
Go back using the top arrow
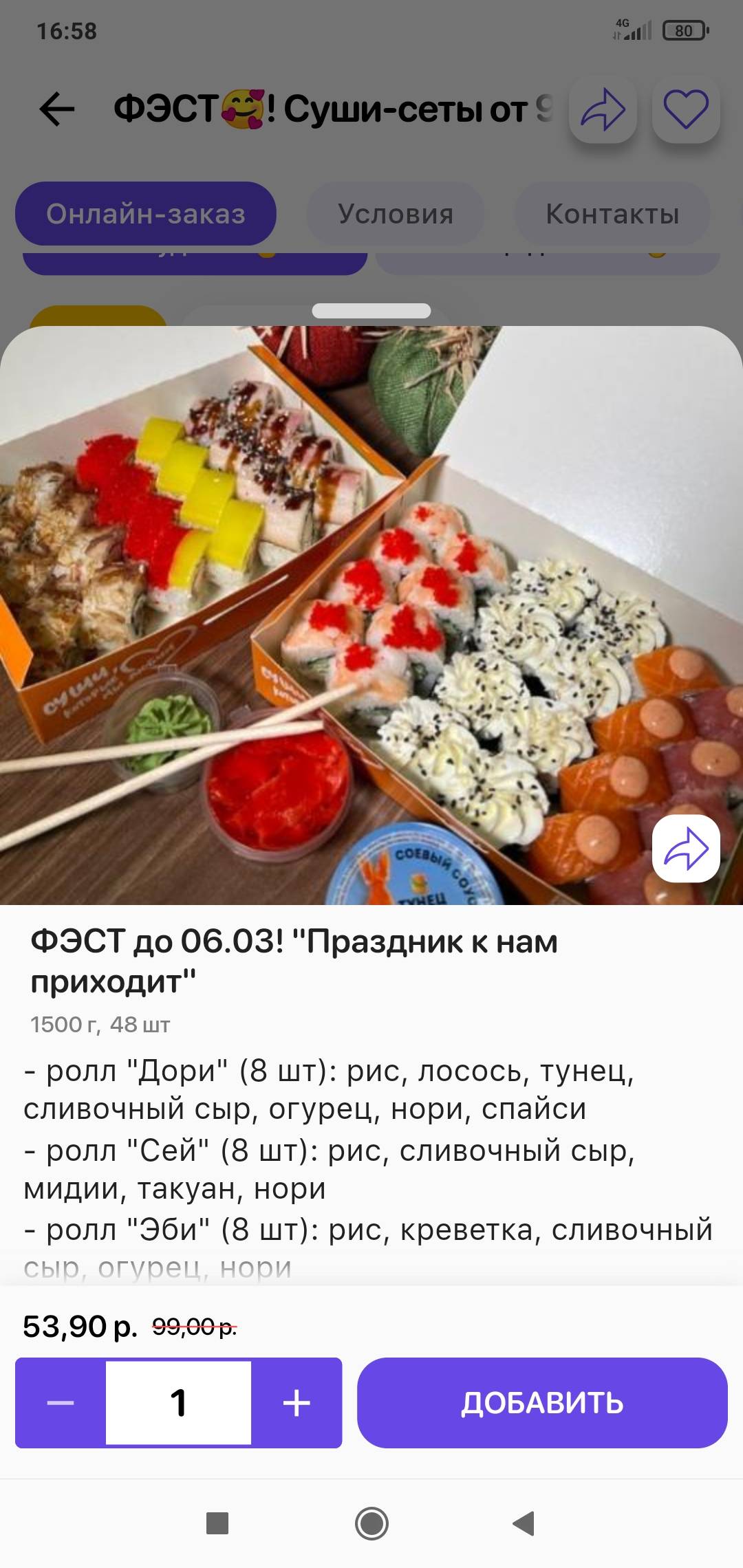pyautogui.click(x=57, y=109)
